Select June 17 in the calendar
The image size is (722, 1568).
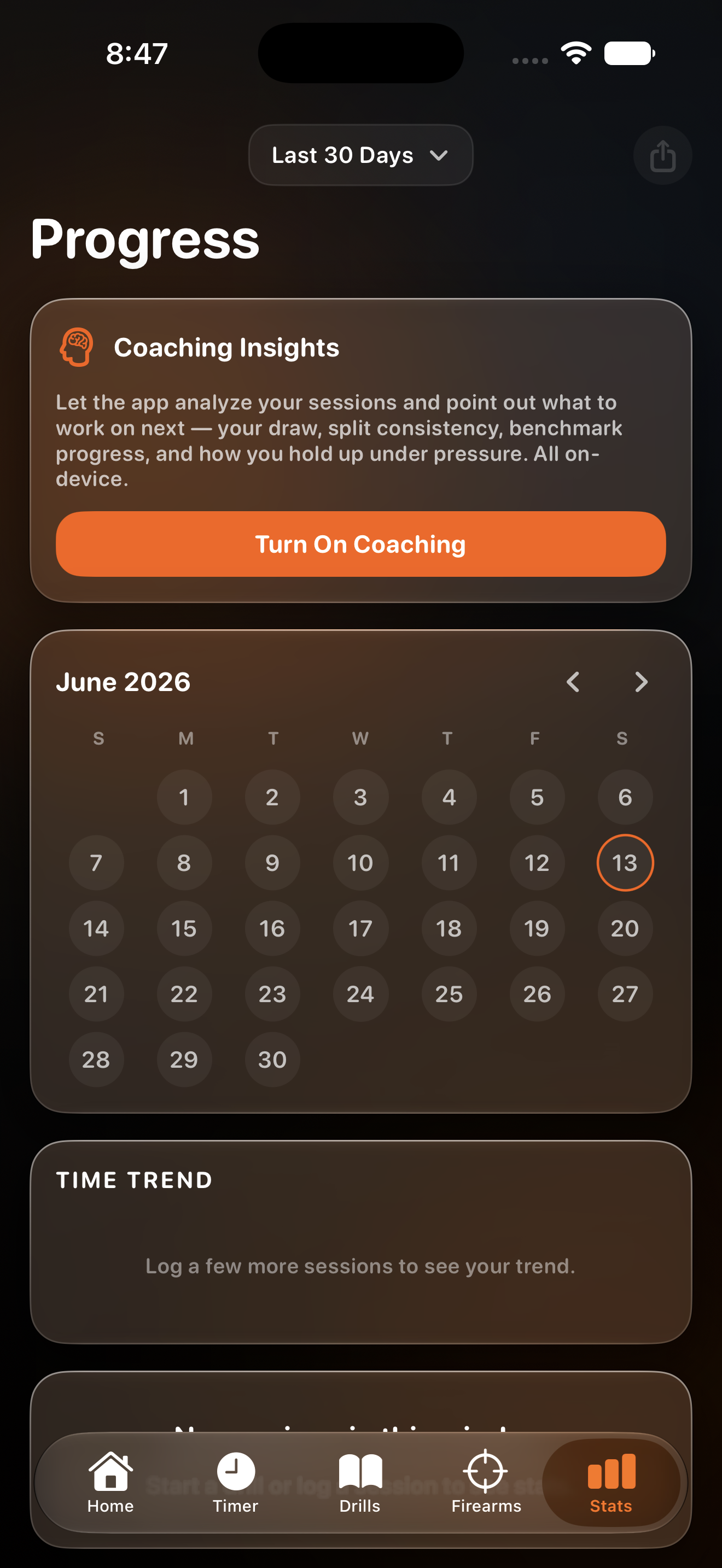coord(360,928)
